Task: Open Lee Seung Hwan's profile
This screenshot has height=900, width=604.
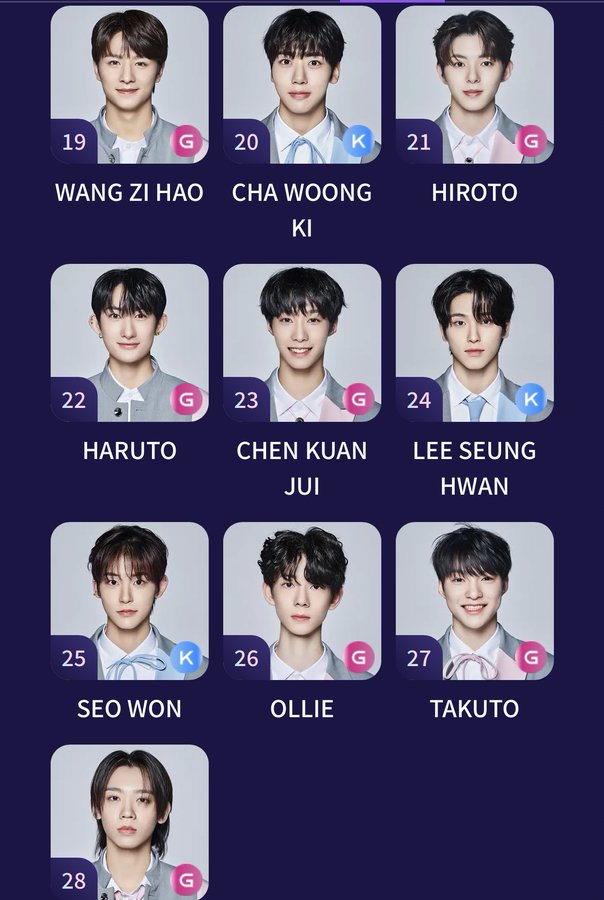Action: (x=474, y=343)
